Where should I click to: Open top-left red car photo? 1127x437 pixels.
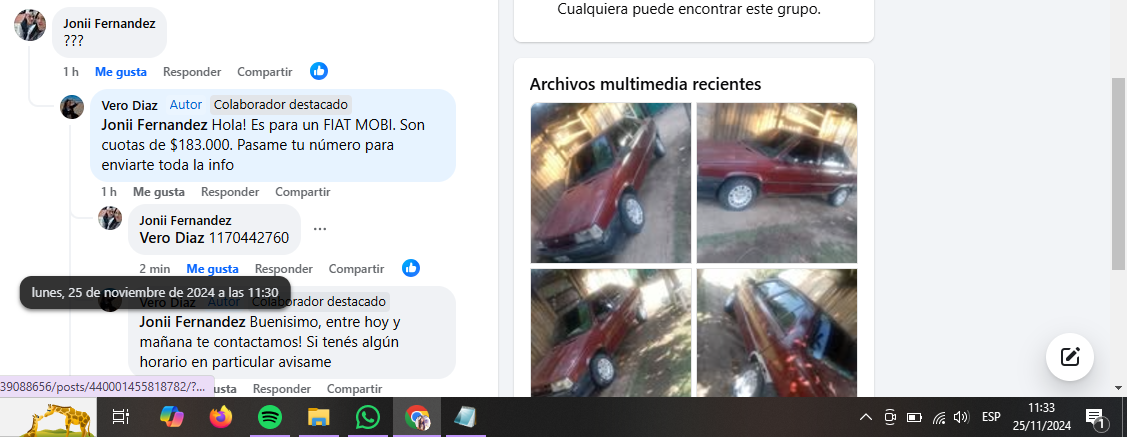(610, 182)
